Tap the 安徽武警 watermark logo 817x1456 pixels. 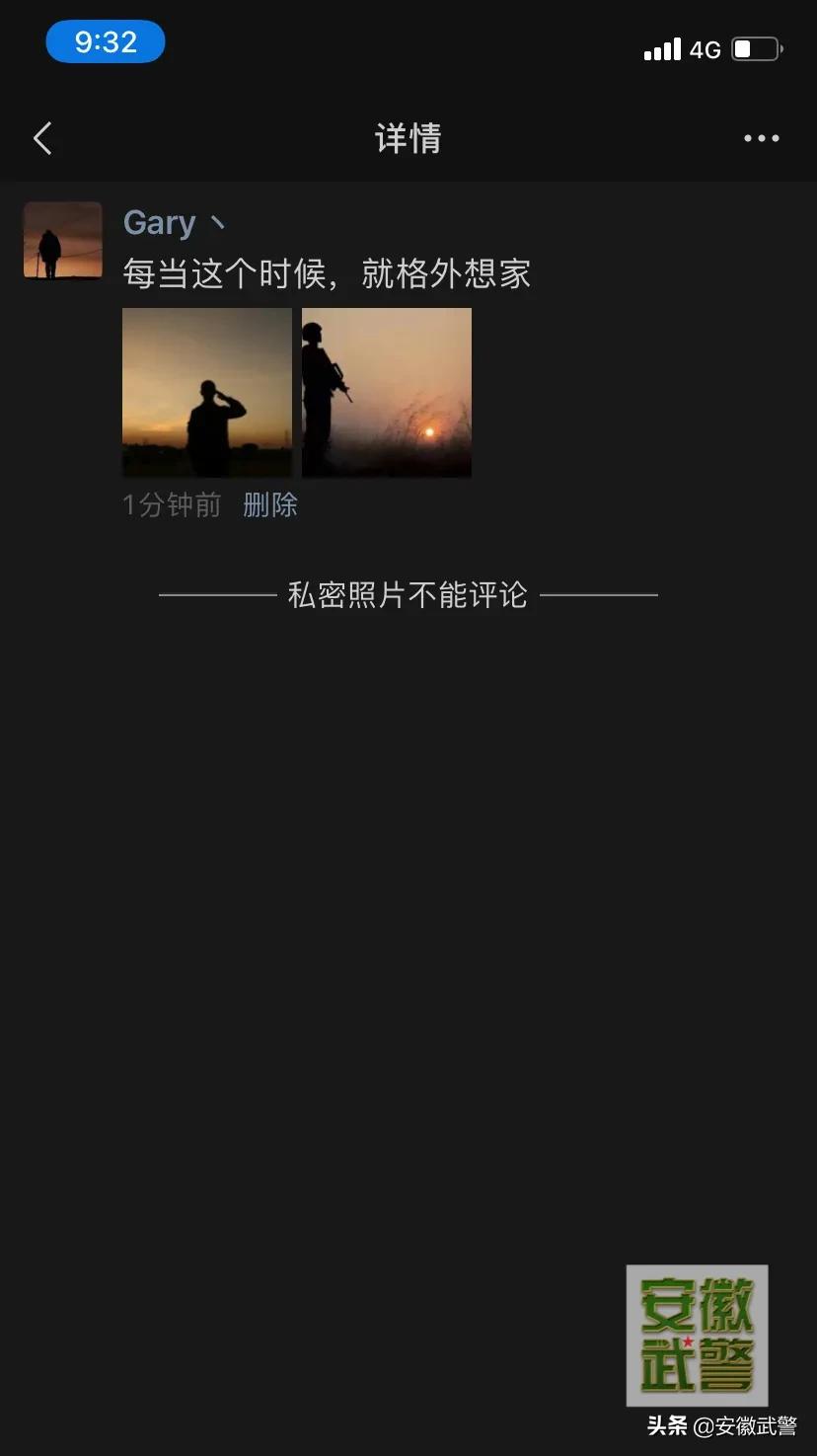(696, 1335)
